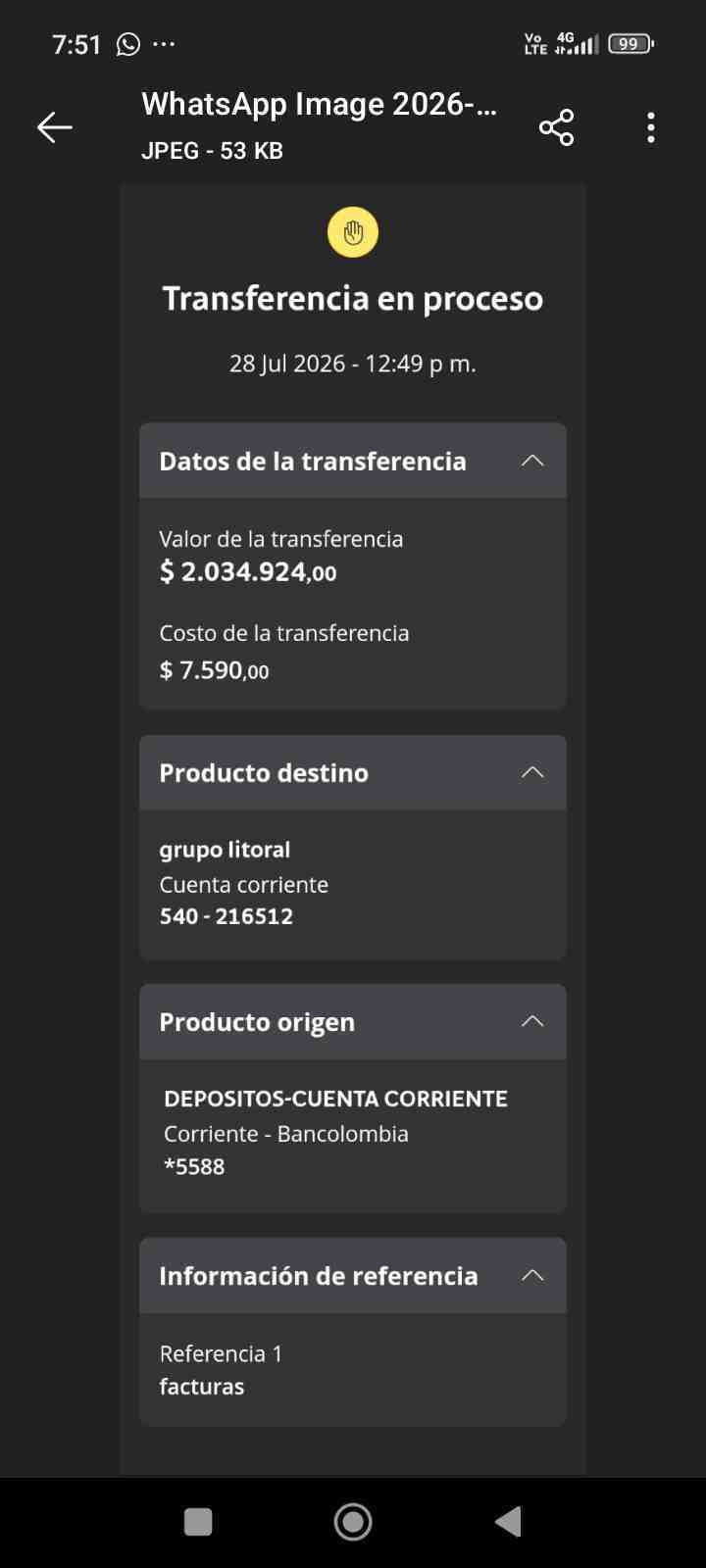Tap the displayed JPEG image
Image resolution: width=706 pixels, height=1568 pixels.
click(353, 828)
